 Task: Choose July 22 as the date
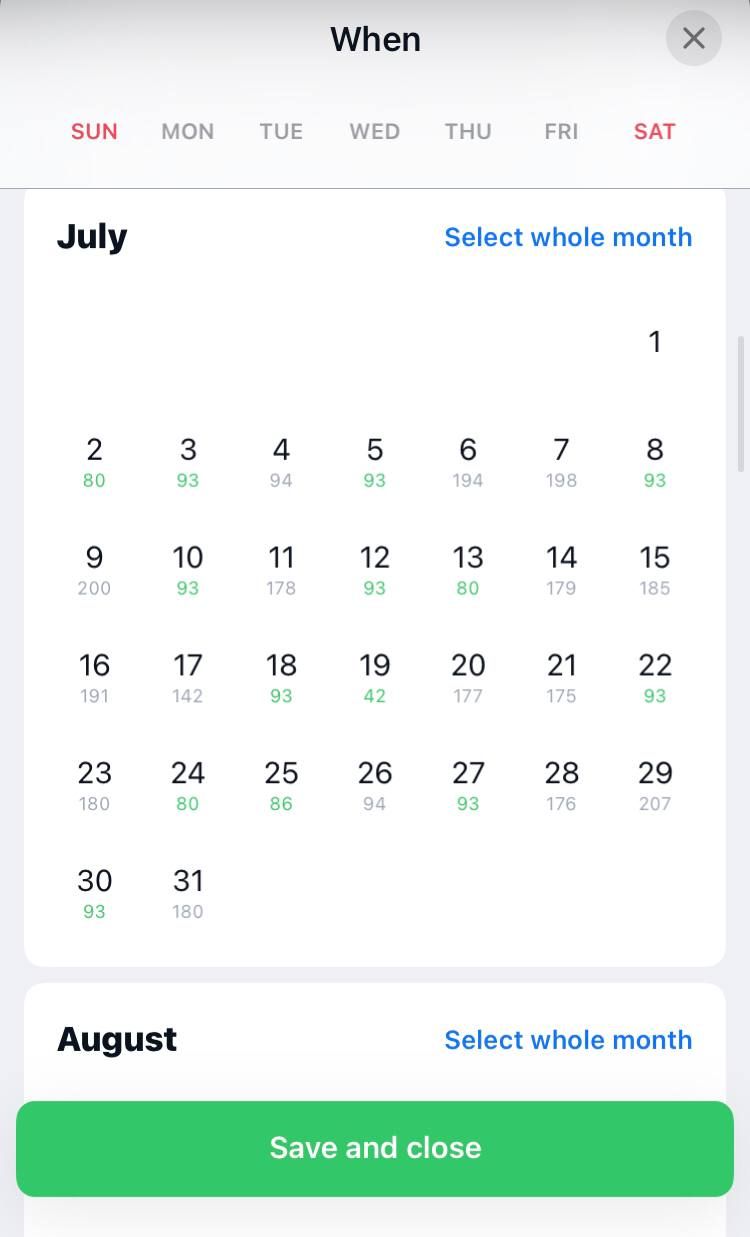(x=655, y=677)
